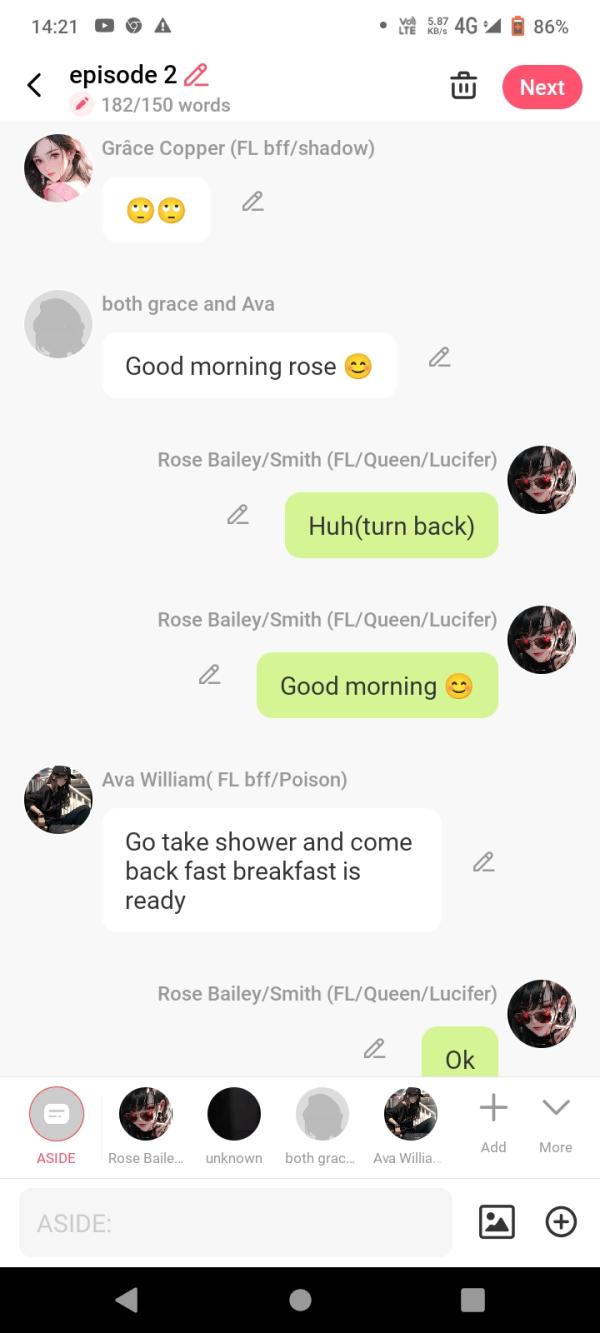Edit the episode 2 title
Viewport: 600px width, 1333px height.
point(196,75)
